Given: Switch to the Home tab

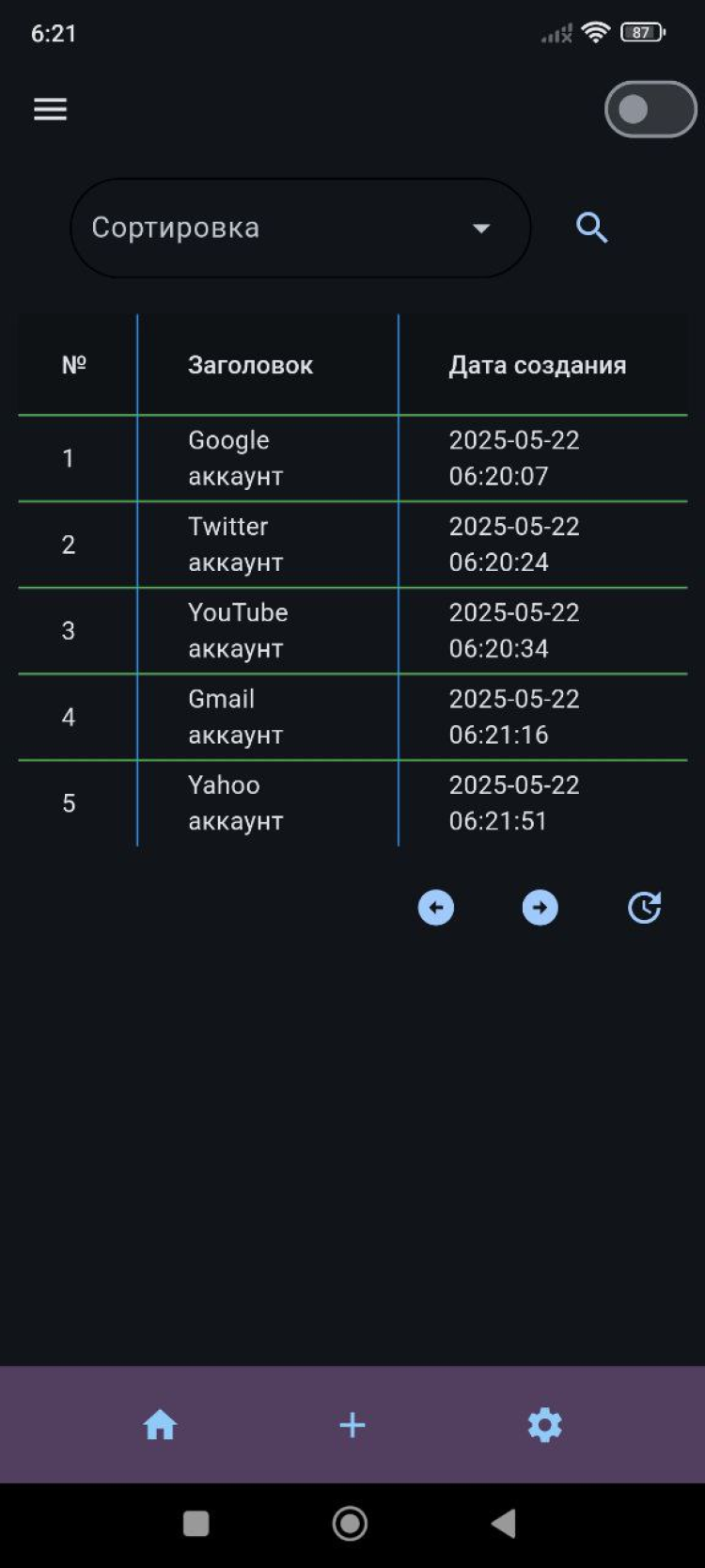Looking at the screenshot, I should coord(160,1425).
